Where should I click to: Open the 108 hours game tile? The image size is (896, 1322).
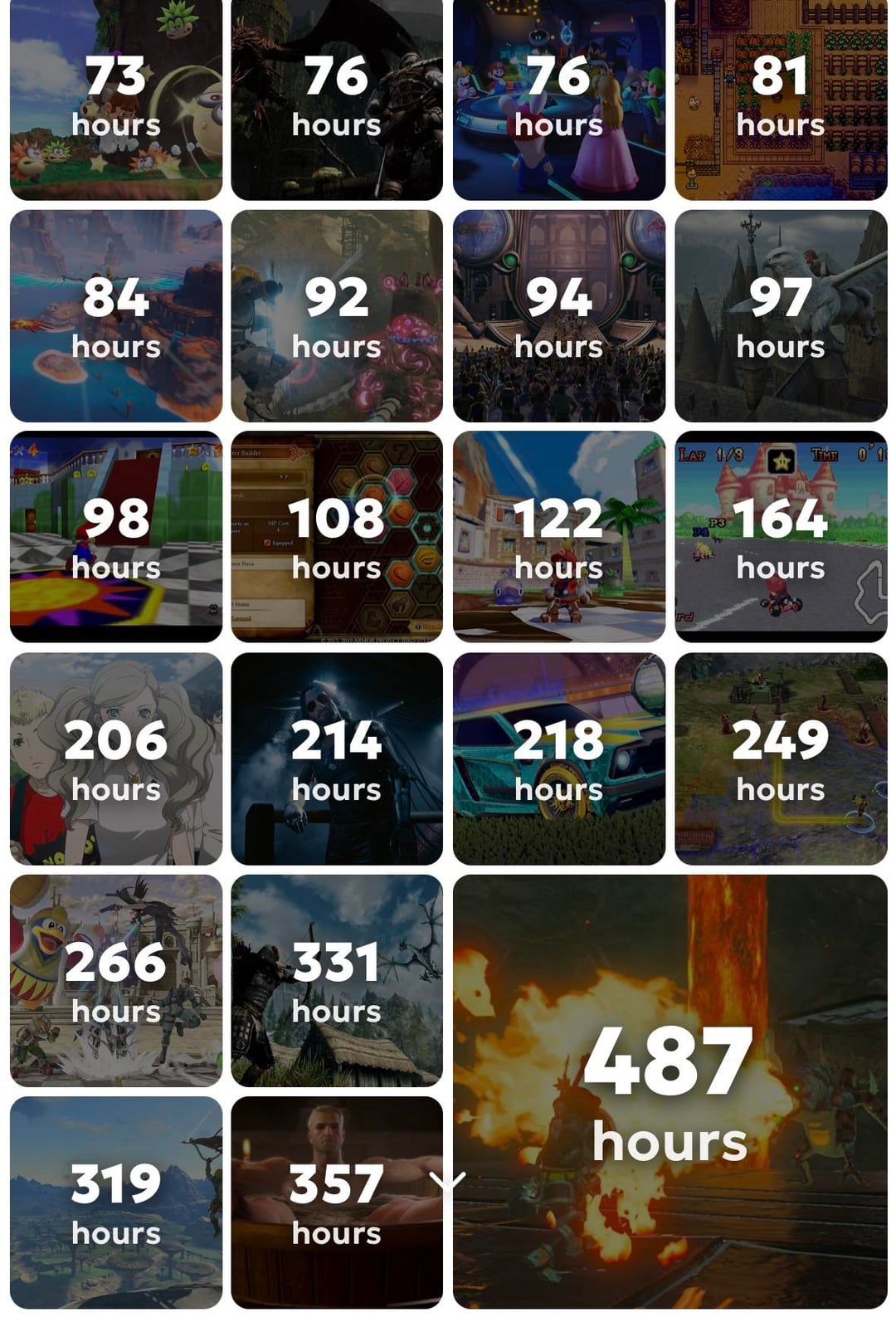(x=337, y=536)
